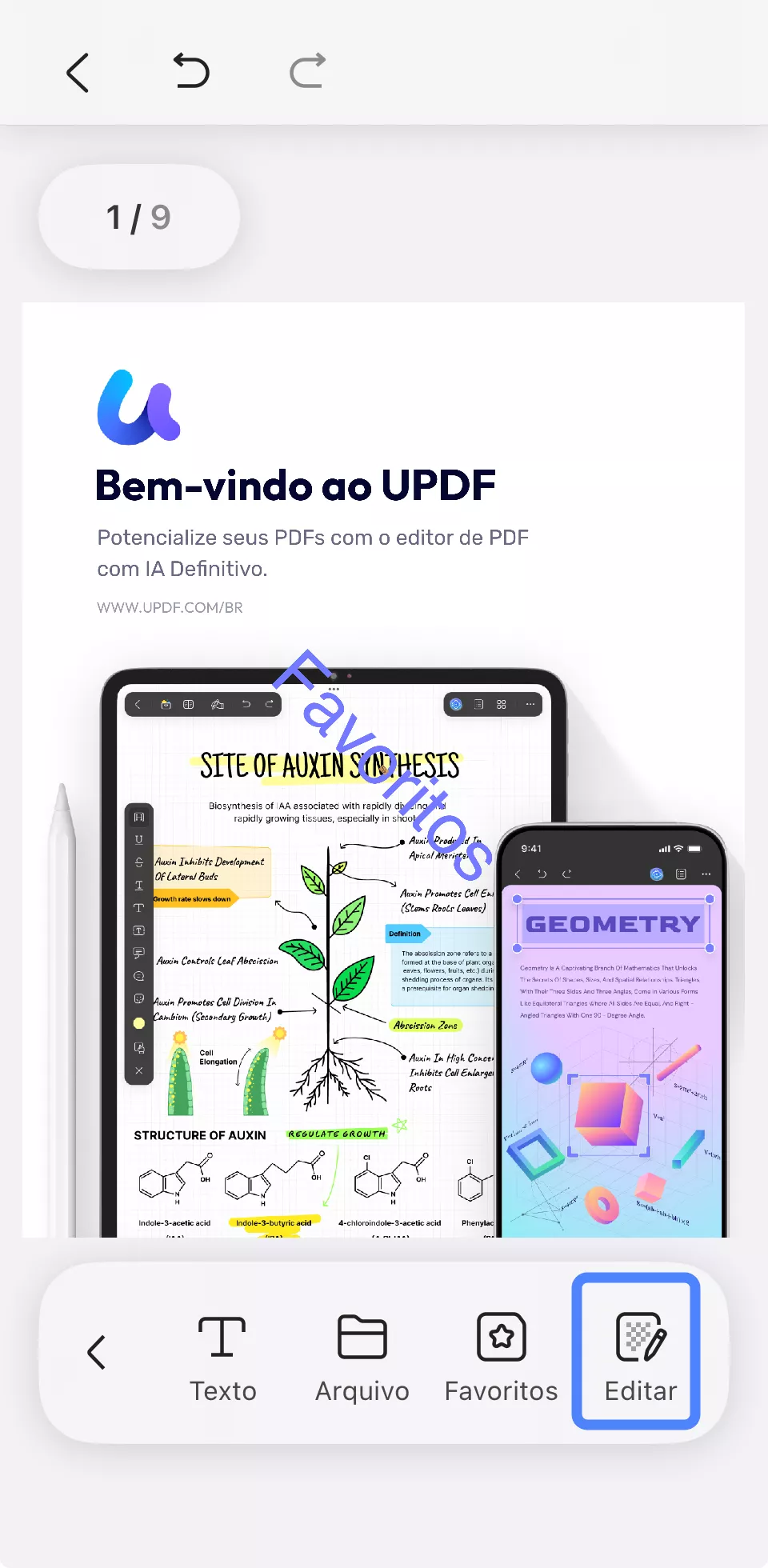Screen dimensions: 768x1568
Task: Tap the notes list icon on the tablet toolbar
Action: (478, 704)
